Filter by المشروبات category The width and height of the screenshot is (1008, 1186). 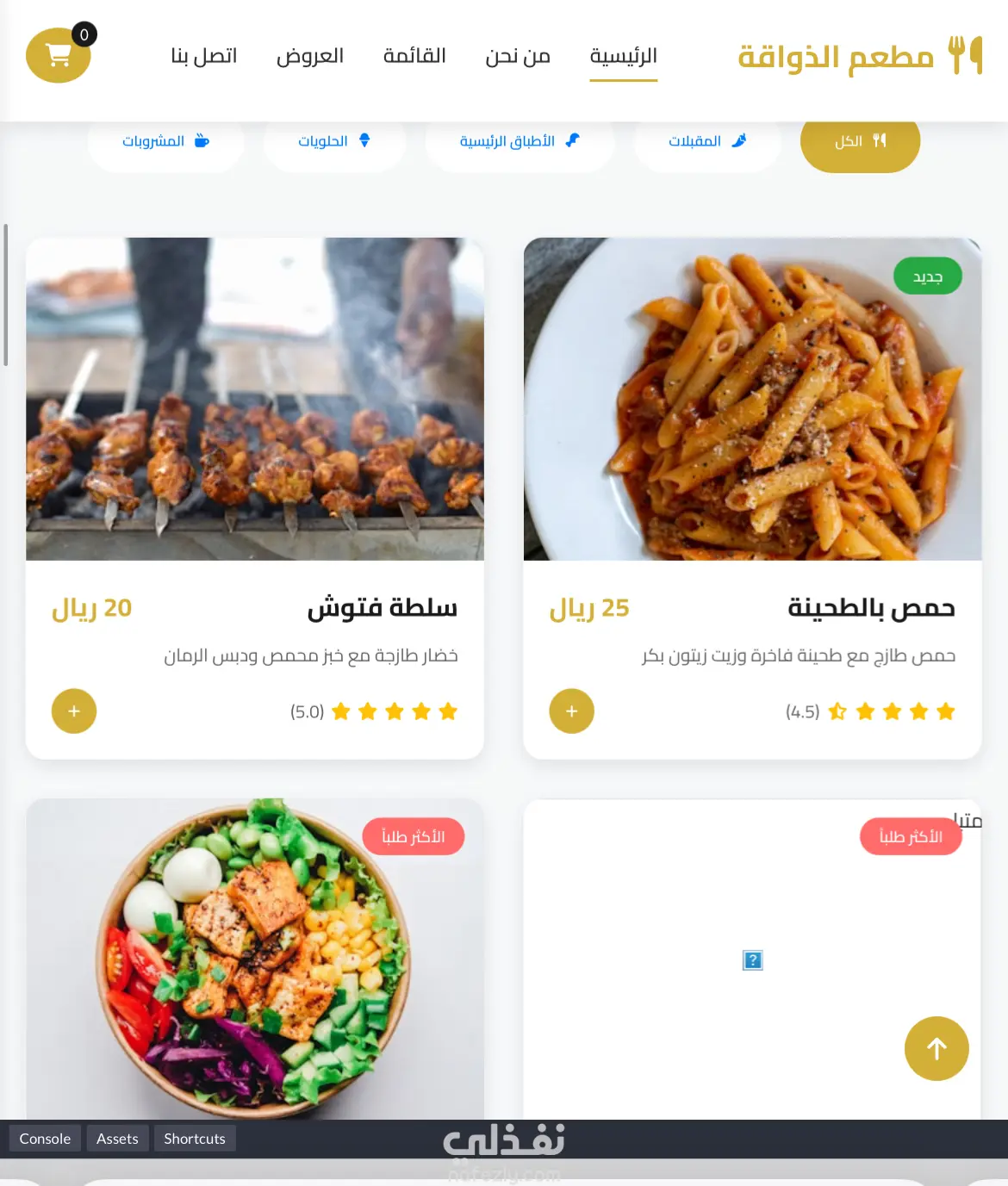(x=165, y=141)
